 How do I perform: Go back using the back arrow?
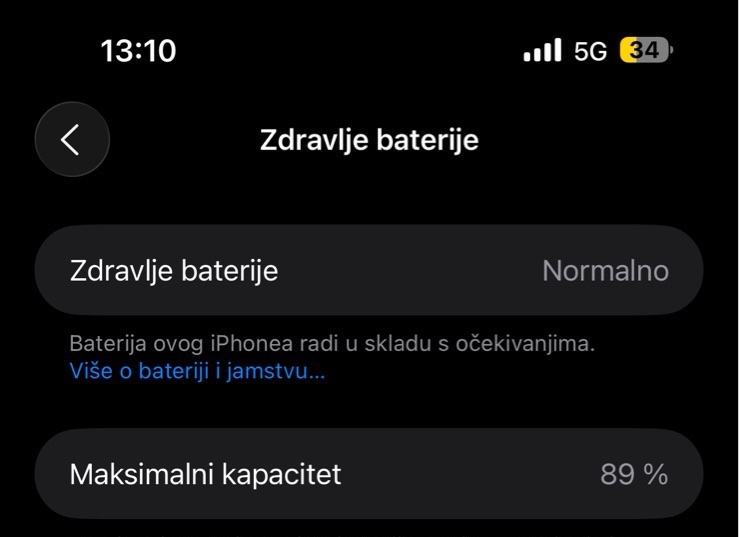click(71, 139)
